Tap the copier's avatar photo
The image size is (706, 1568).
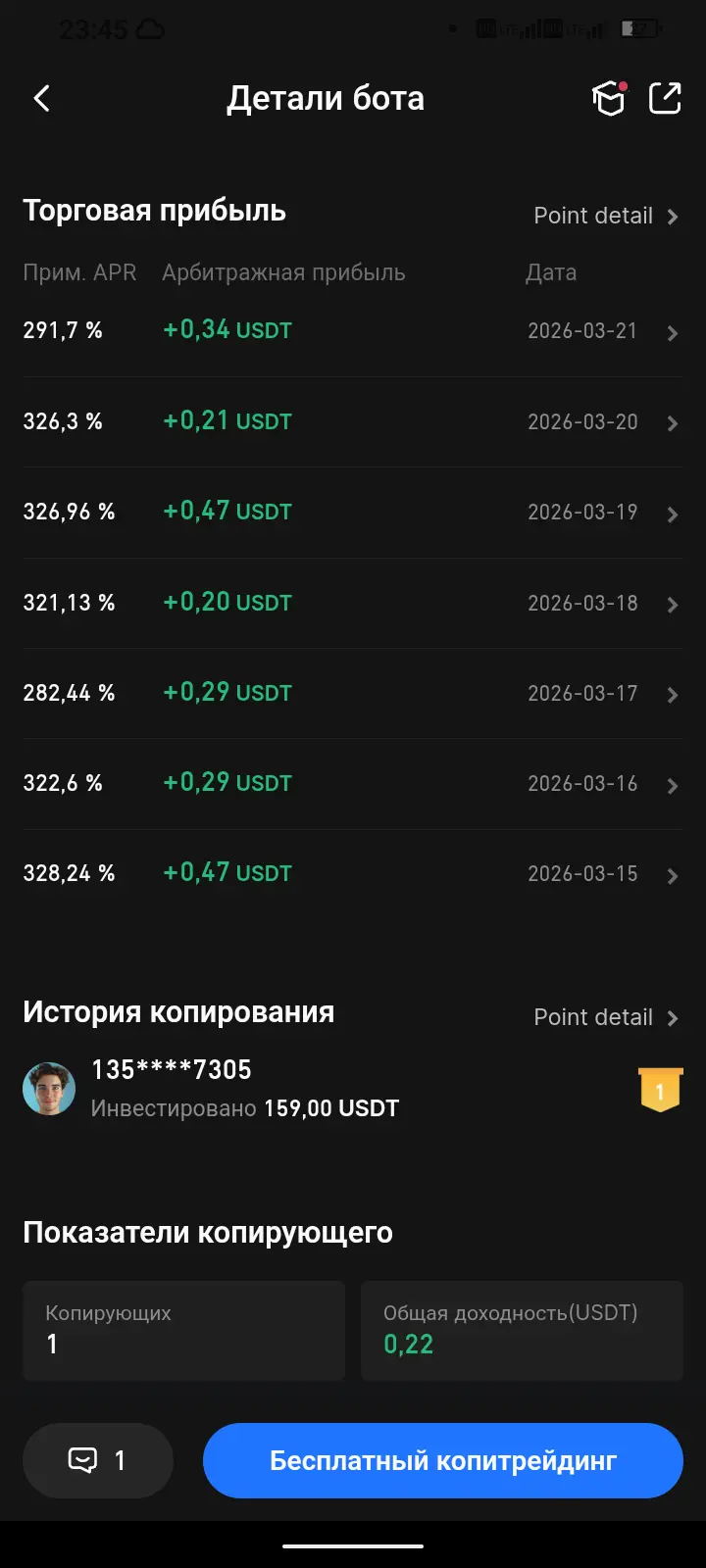[48, 1088]
